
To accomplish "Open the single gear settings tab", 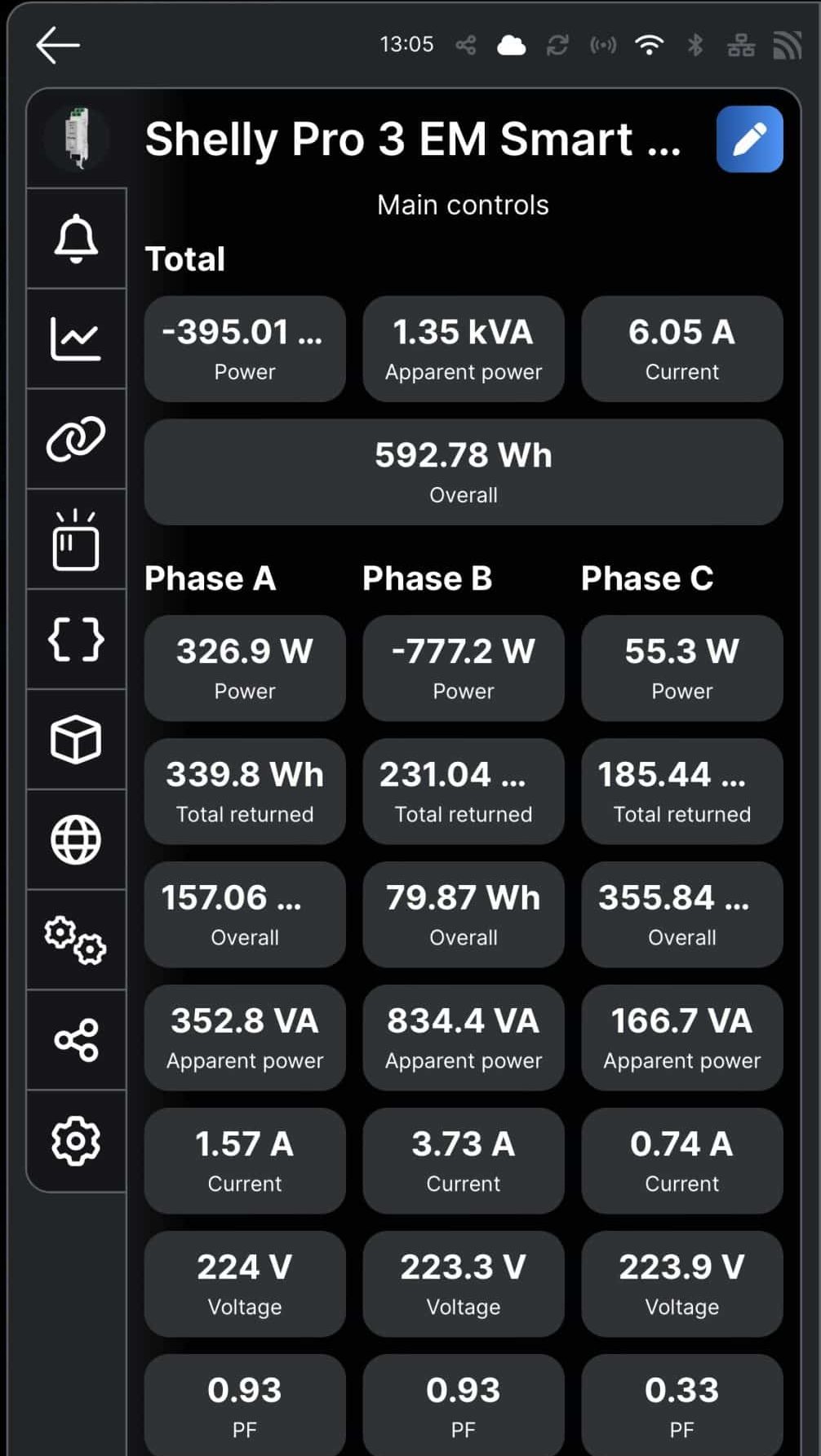I will coord(76,1141).
